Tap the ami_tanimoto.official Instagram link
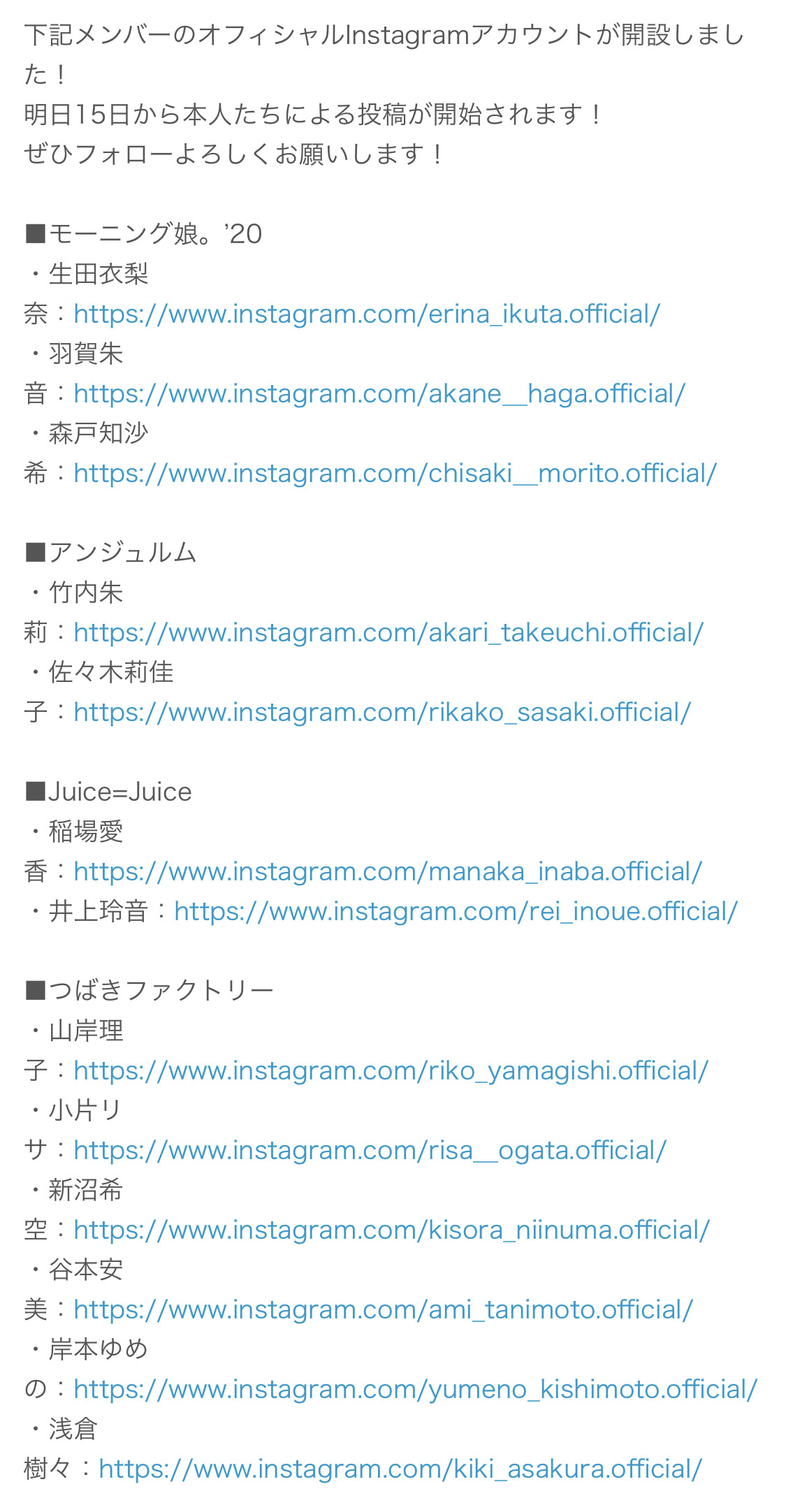 [x=383, y=1310]
